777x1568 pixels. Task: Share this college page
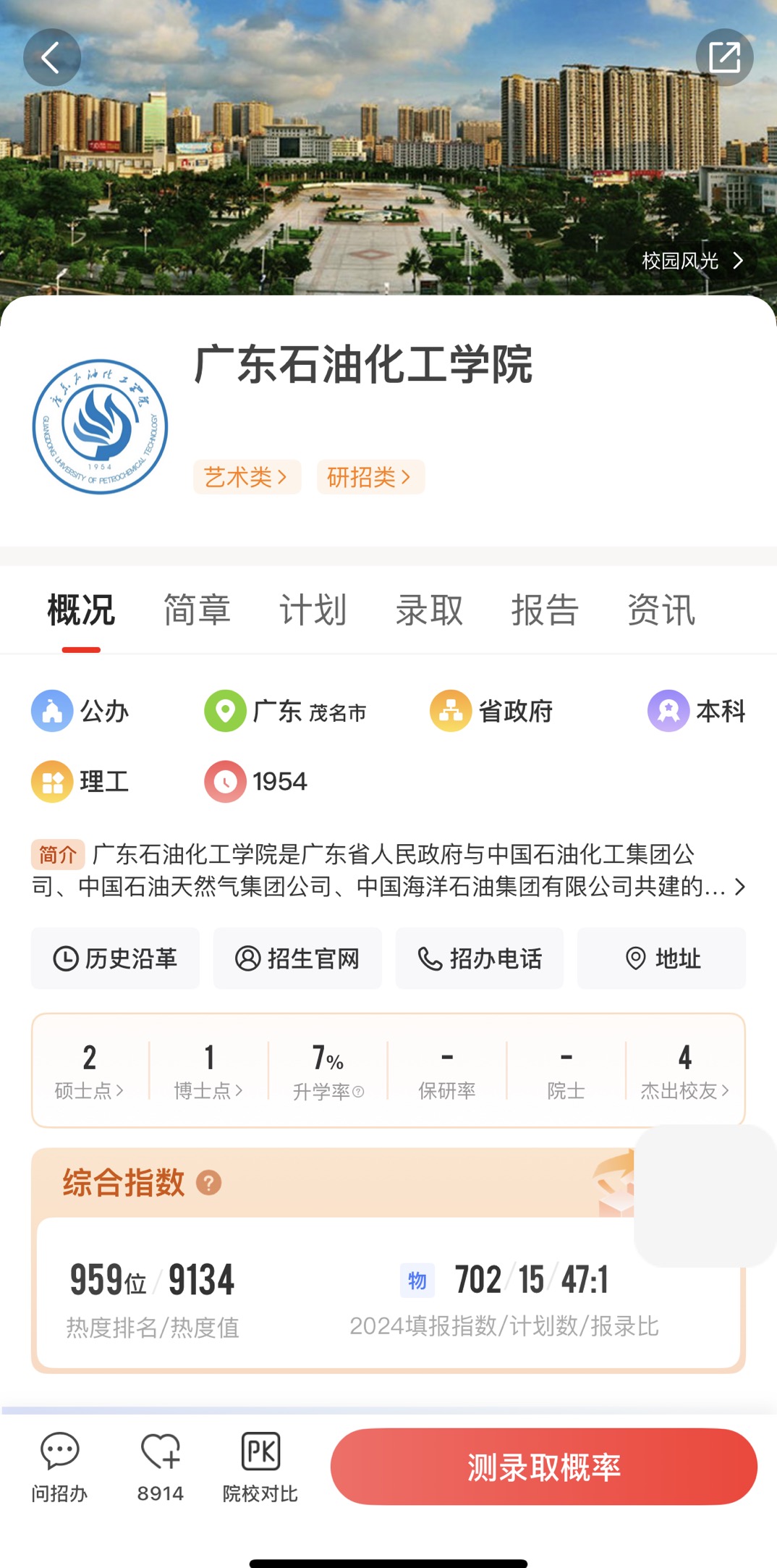click(724, 57)
